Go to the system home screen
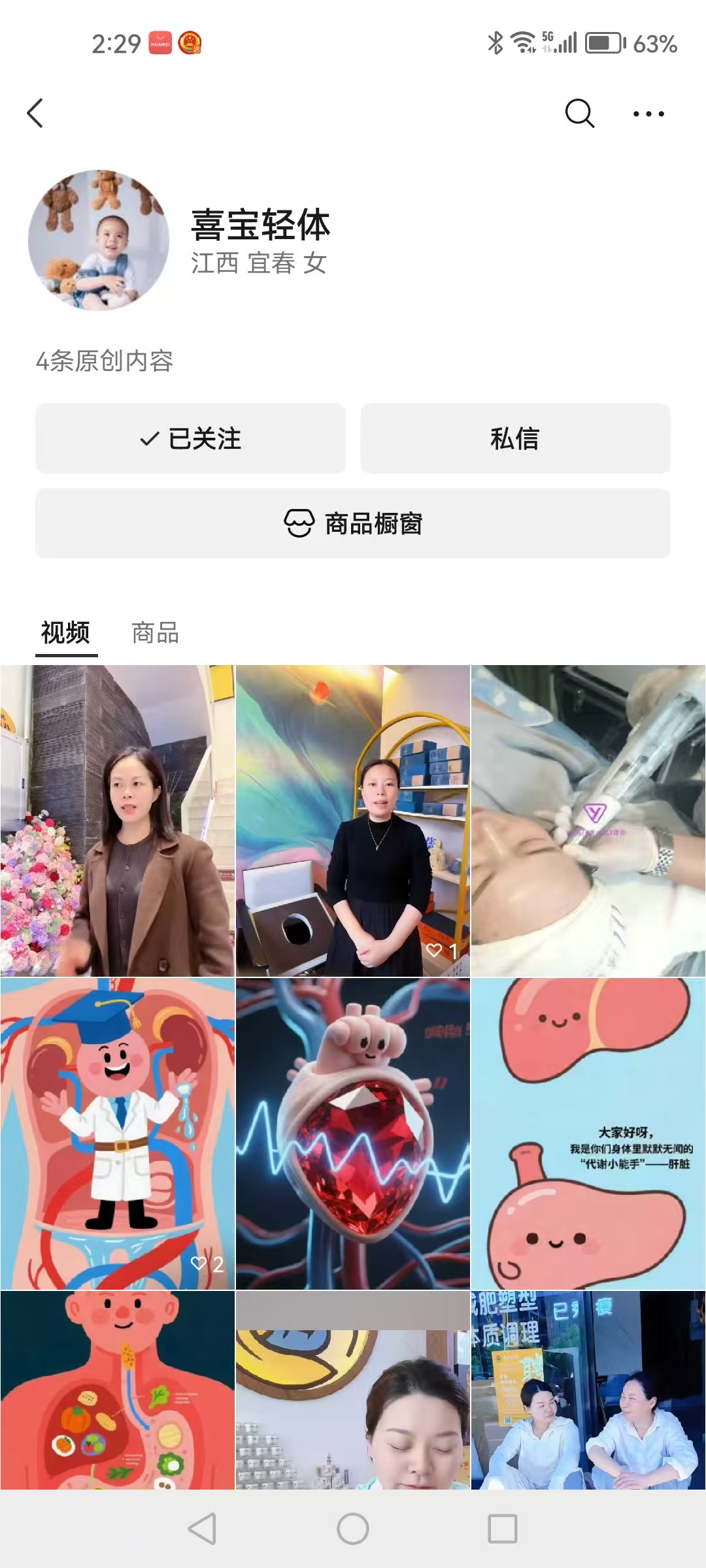706x1568 pixels. coord(353,1529)
